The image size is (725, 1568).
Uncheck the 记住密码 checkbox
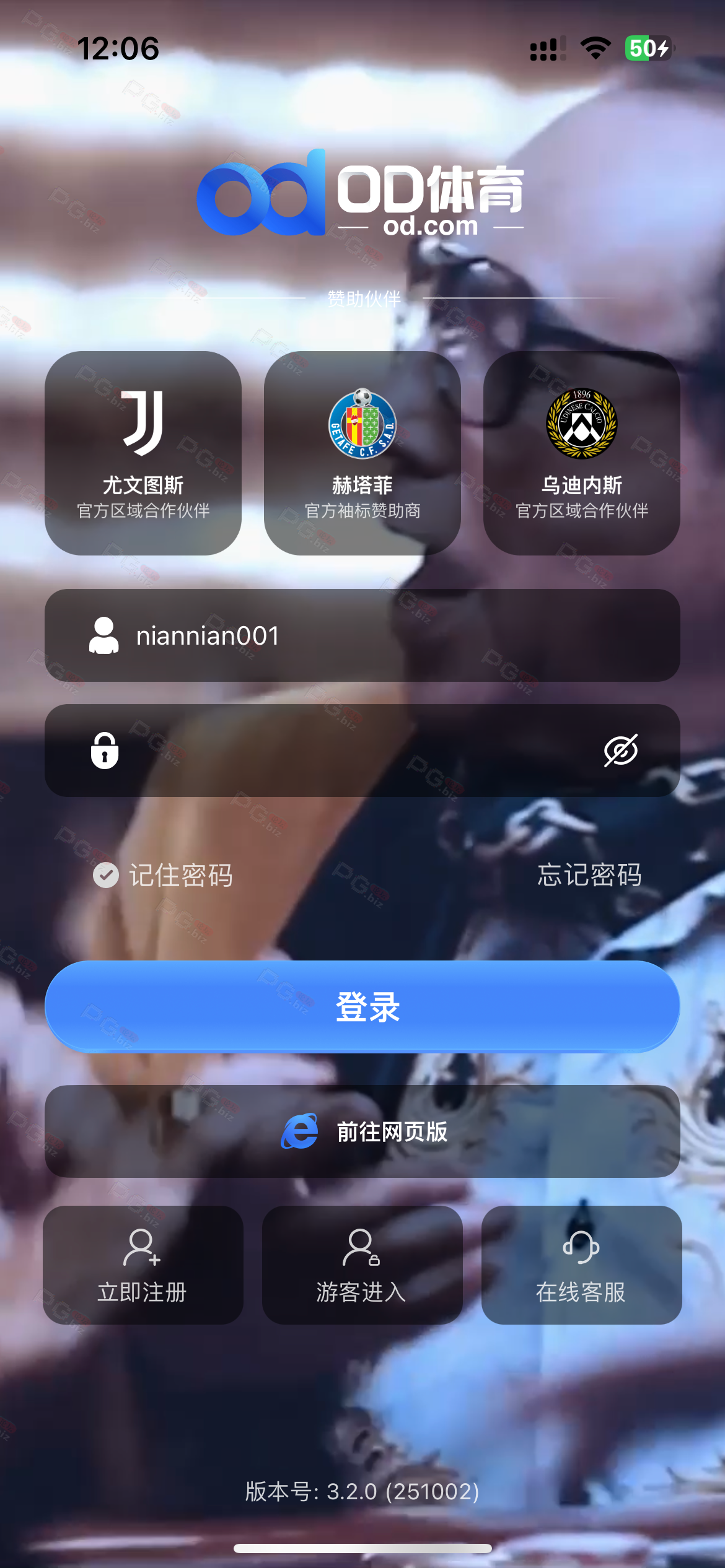click(x=106, y=875)
